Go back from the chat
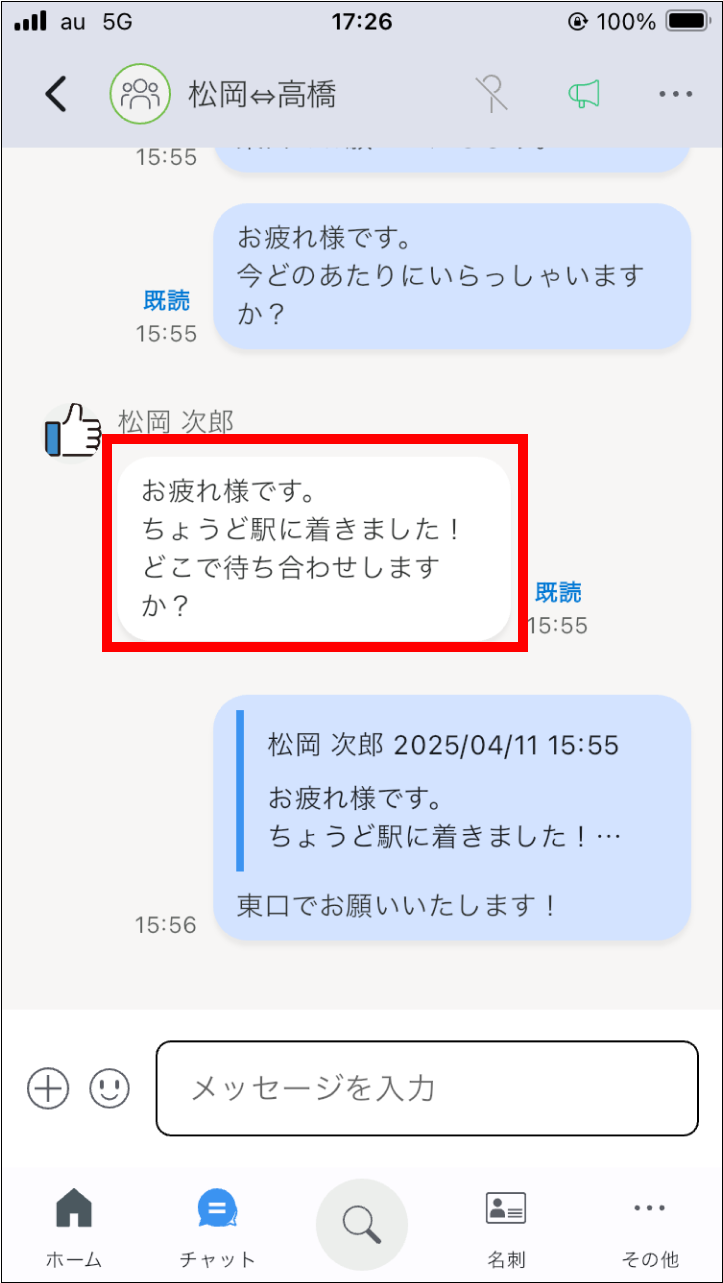Image resolution: width=723 pixels, height=1283 pixels. point(56,94)
